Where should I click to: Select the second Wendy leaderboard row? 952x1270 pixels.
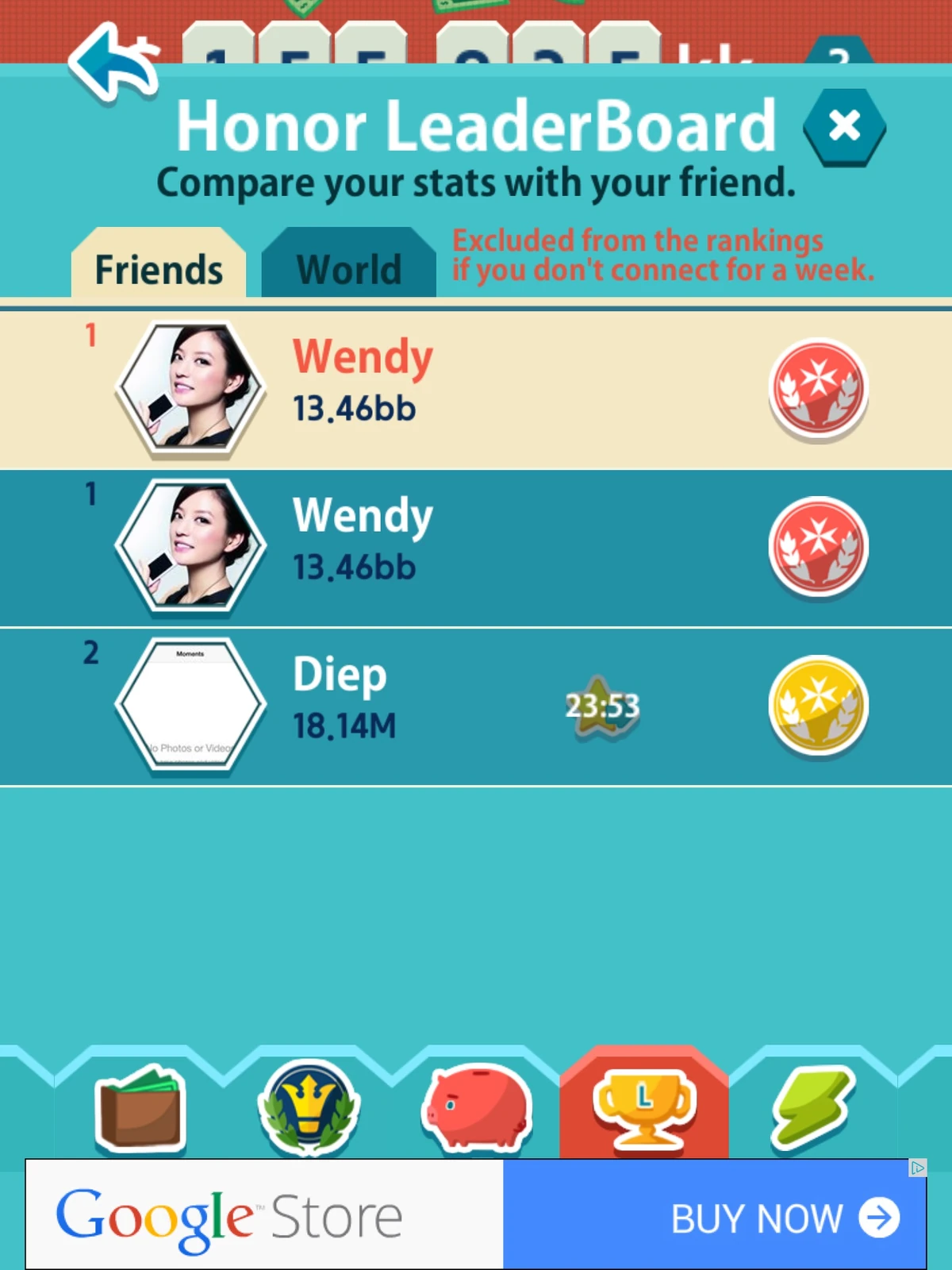(x=476, y=546)
